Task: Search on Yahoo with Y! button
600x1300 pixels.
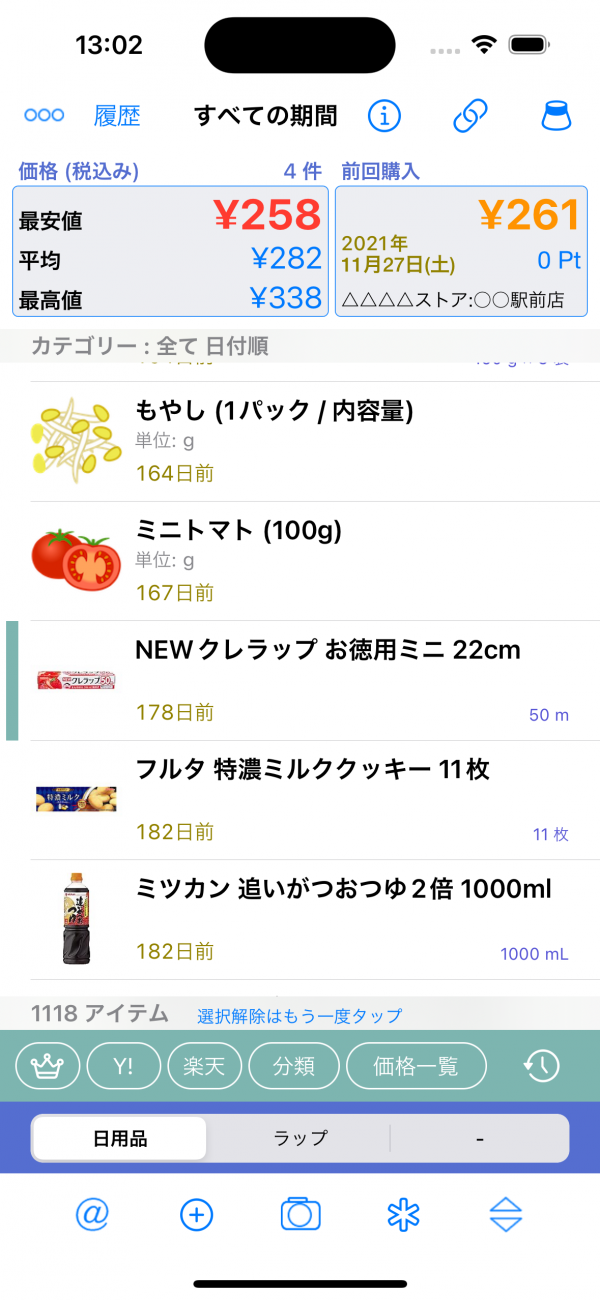Action: pyautogui.click(x=124, y=1066)
